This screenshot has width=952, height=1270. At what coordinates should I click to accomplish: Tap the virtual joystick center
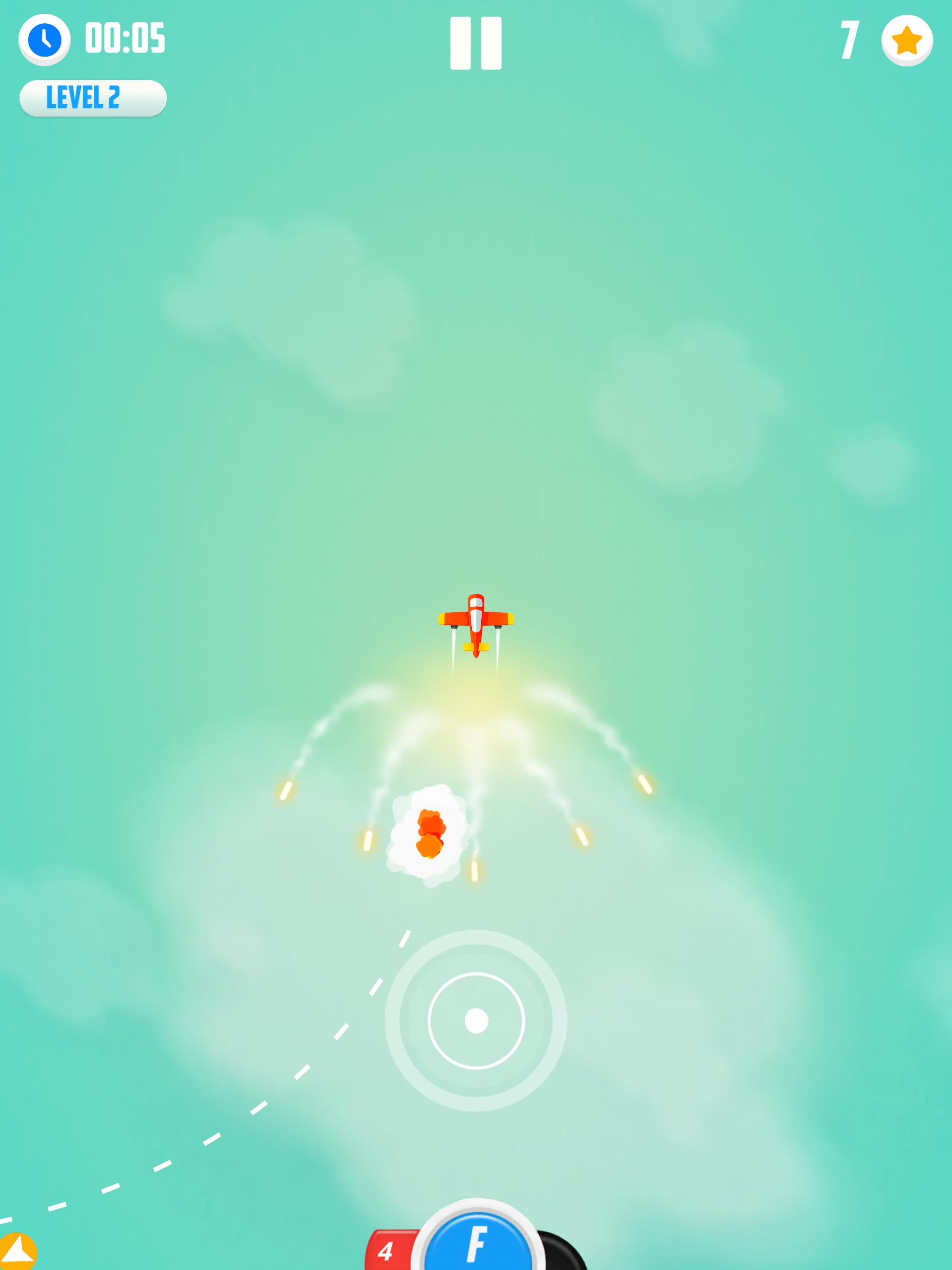point(476,1021)
